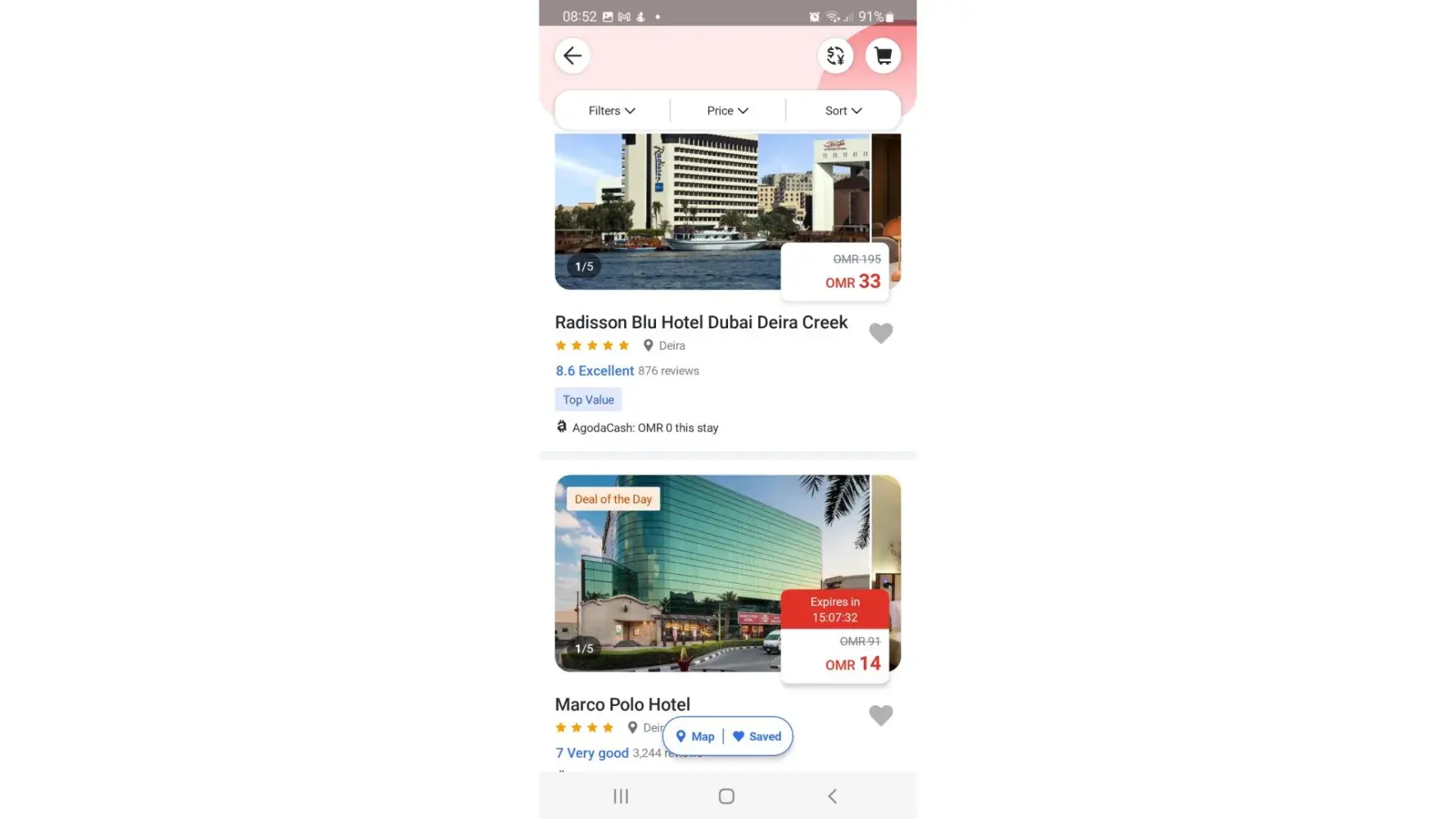Open the Marco Polo Hotel listing
The height and width of the screenshot is (819, 1456).
tap(622, 704)
